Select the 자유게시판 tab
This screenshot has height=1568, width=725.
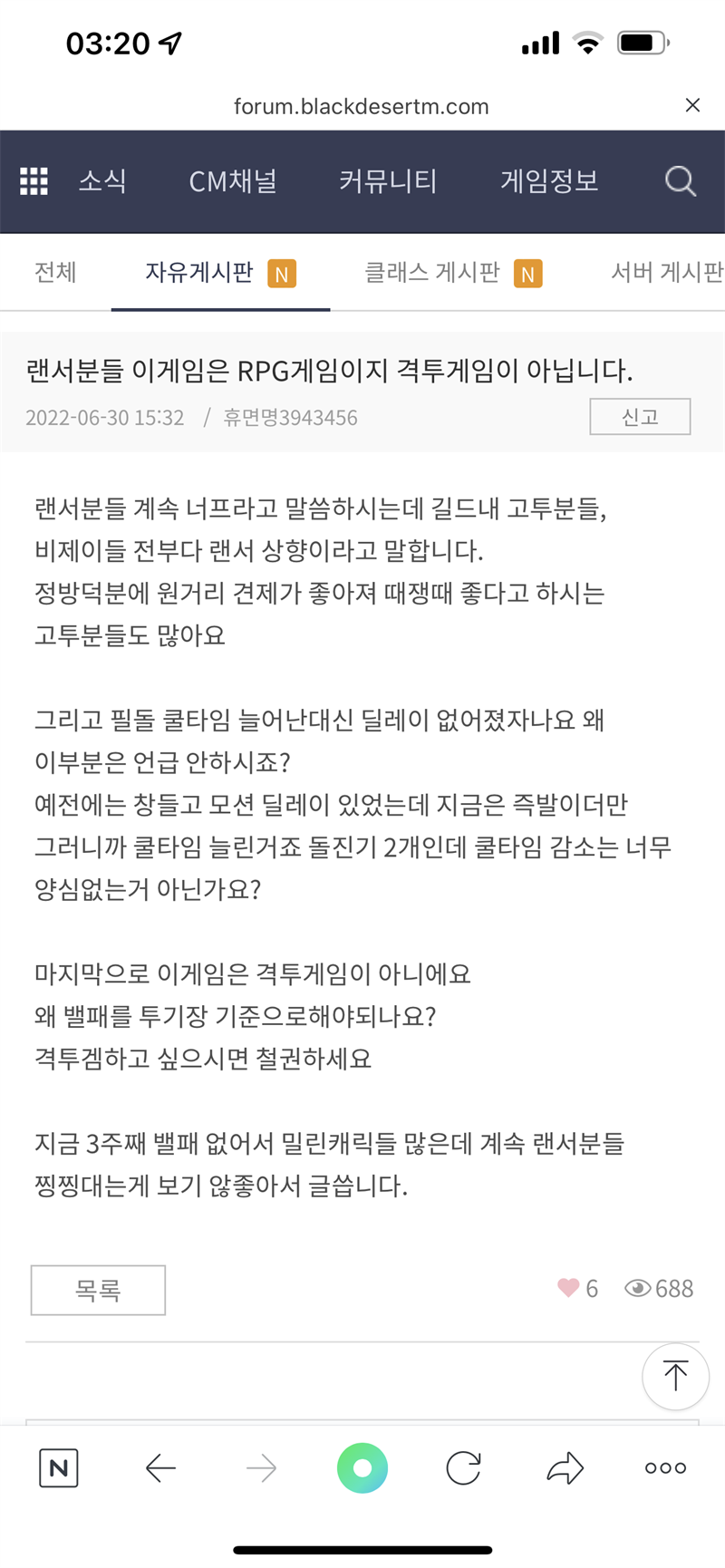tap(199, 272)
